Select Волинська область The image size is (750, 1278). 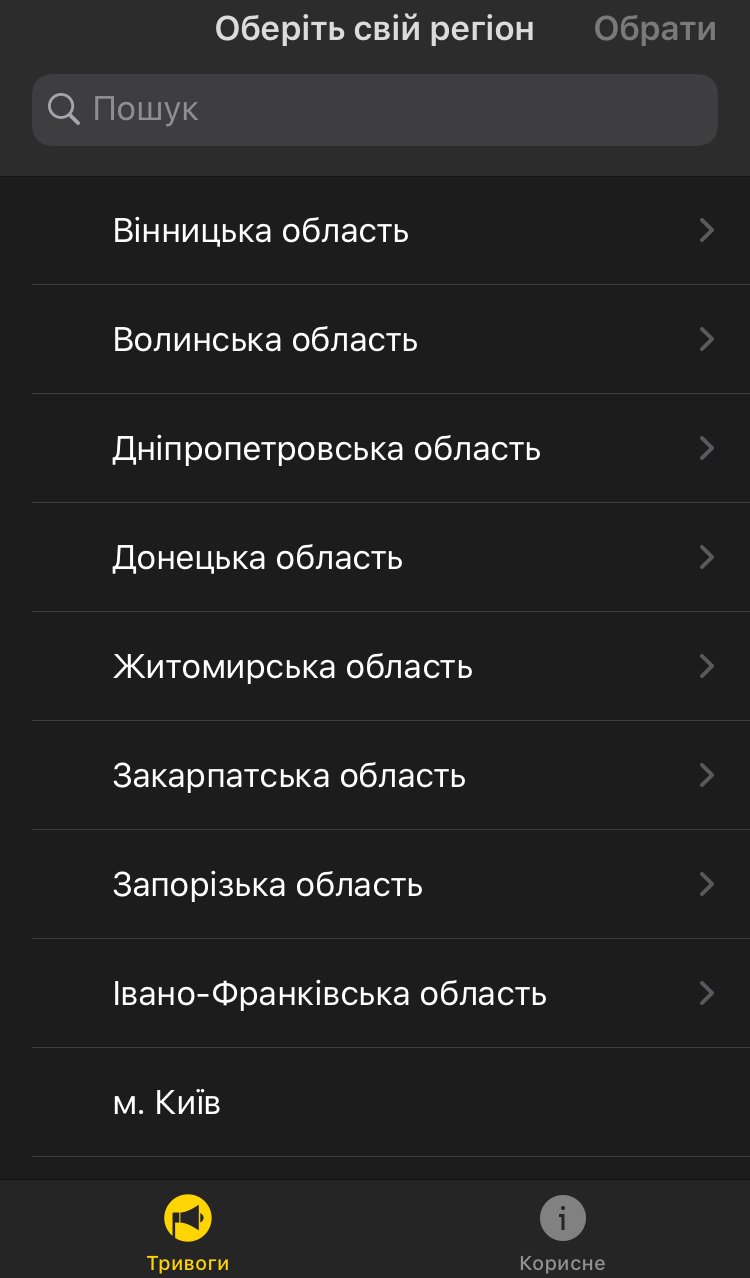(375, 340)
